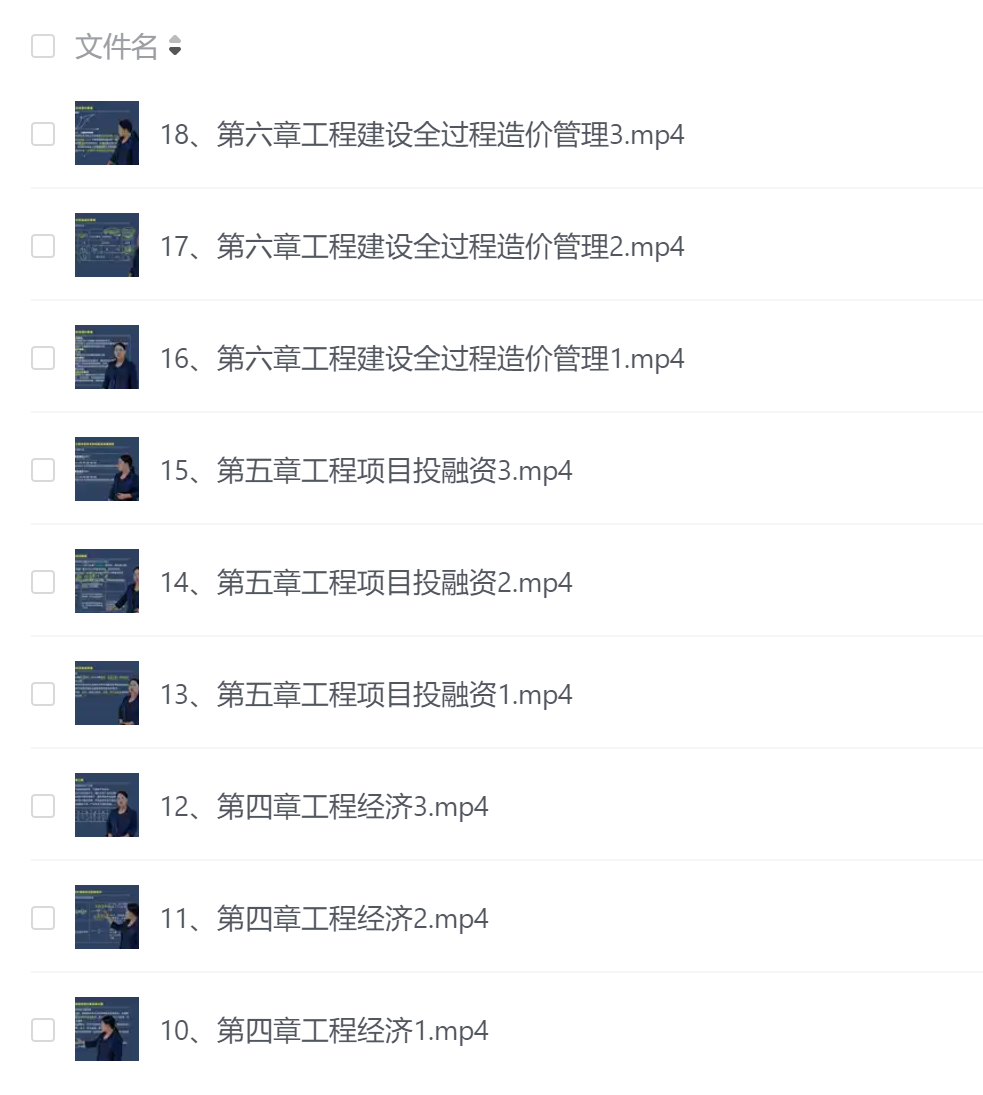Open 10、第四章工程经济1.mp4
Screen dimensions: 983x1095
[x=323, y=1030]
